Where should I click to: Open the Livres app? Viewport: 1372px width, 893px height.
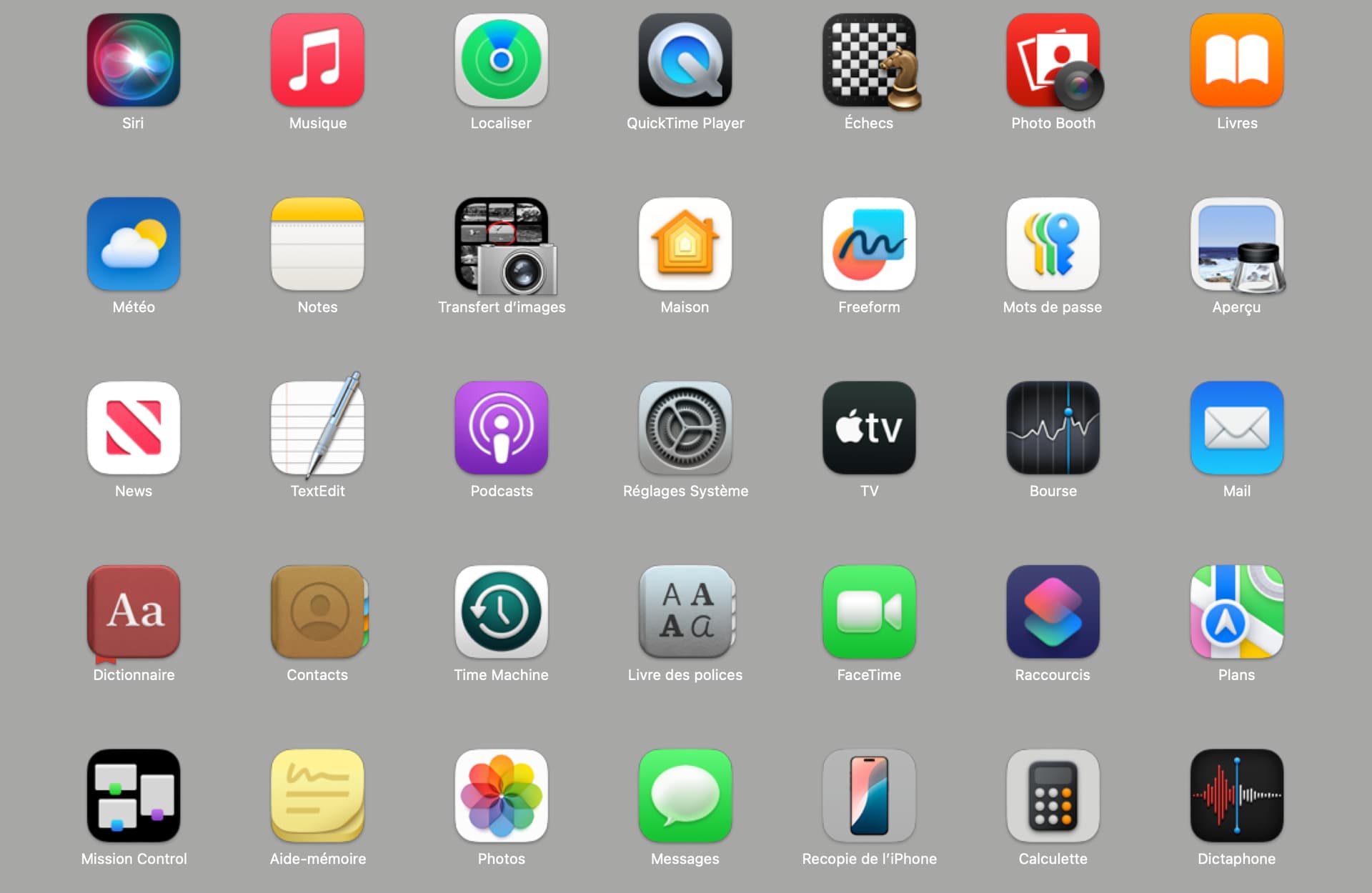point(1236,61)
